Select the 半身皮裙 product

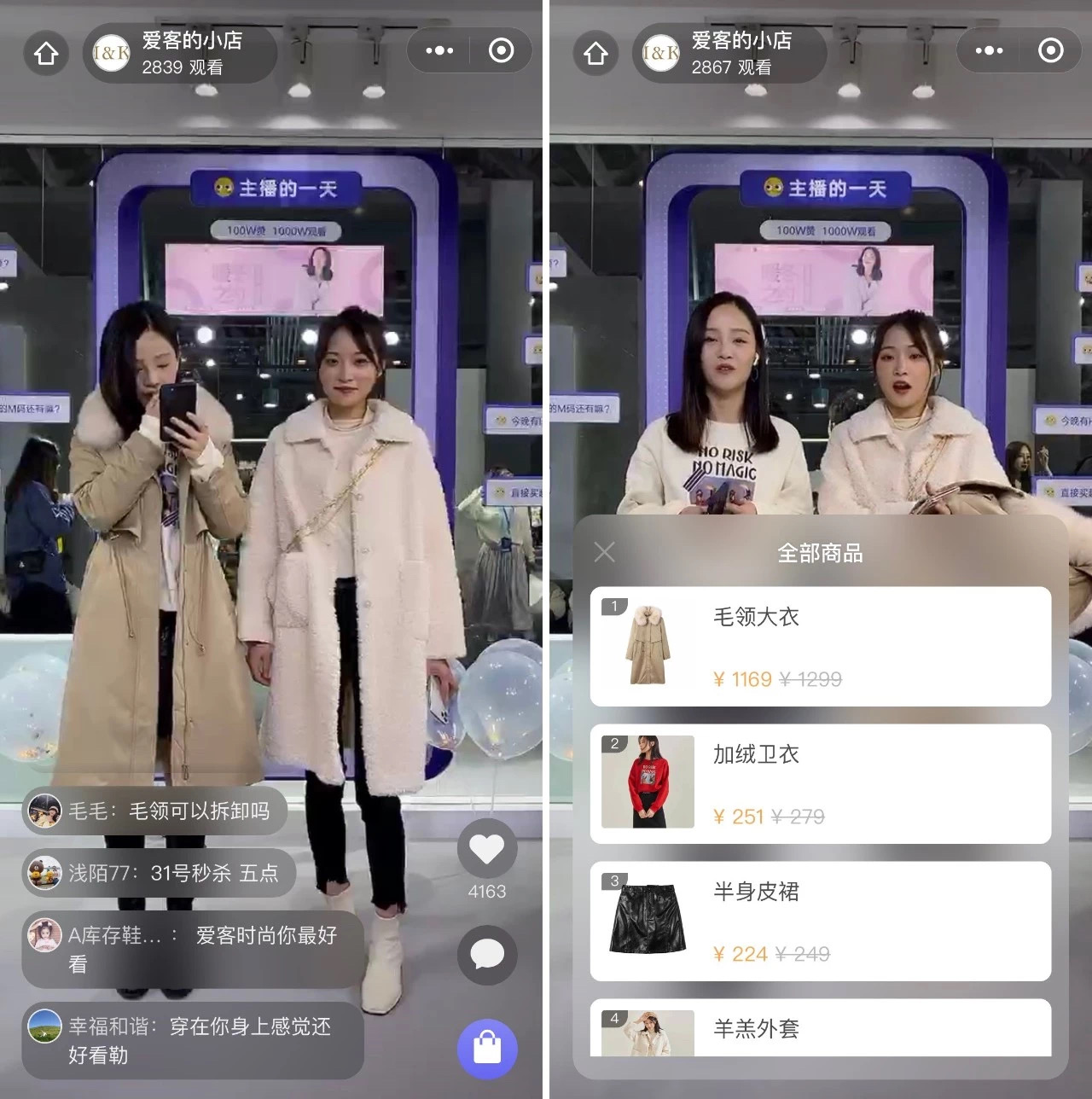[820, 922]
